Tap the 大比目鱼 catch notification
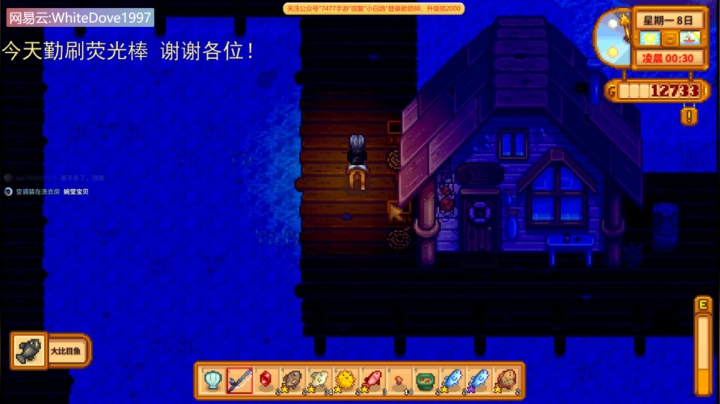This screenshot has height=404, width=720. click(x=50, y=351)
